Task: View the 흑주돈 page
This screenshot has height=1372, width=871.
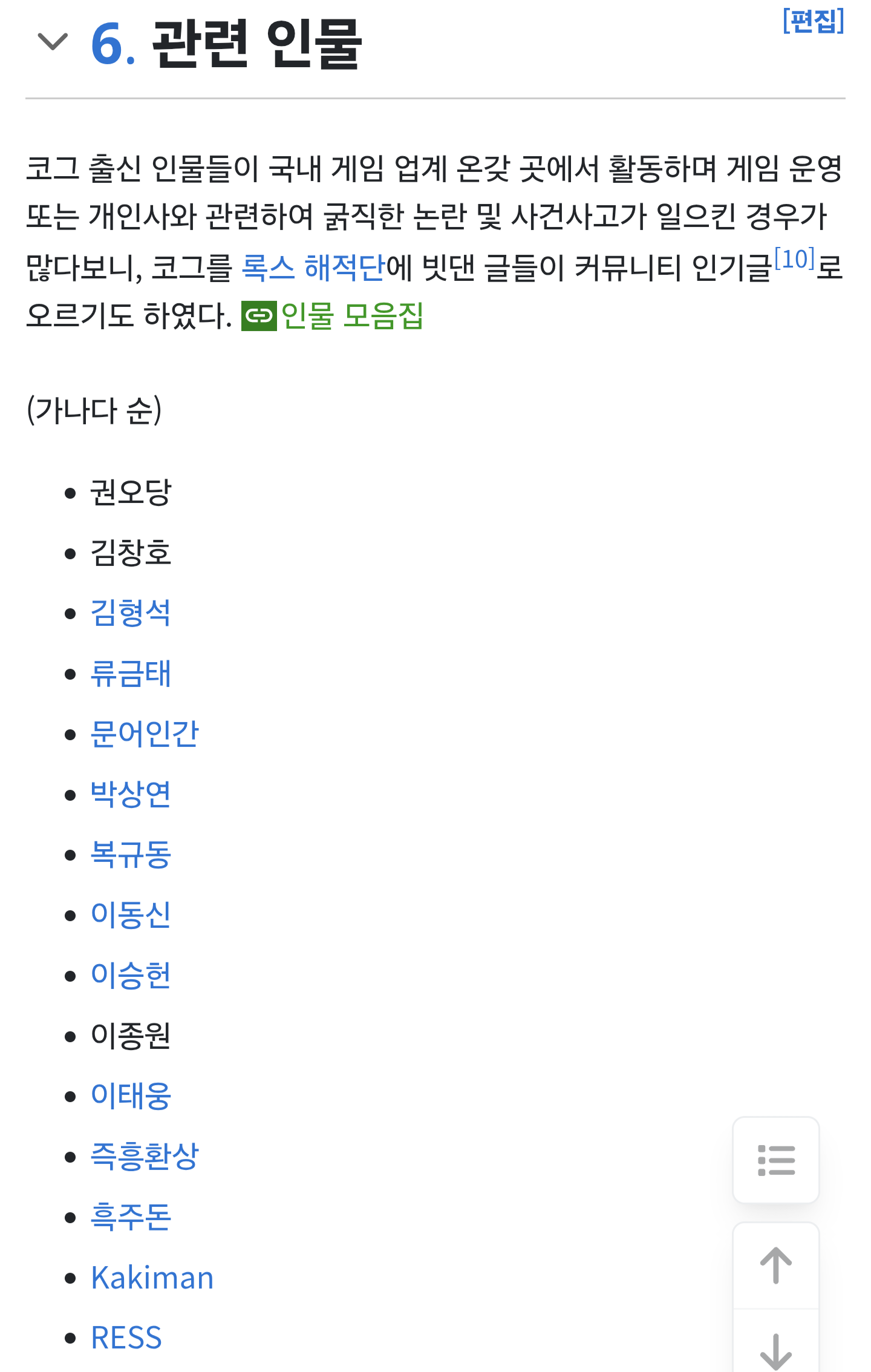Action: click(x=131, y=1217)
